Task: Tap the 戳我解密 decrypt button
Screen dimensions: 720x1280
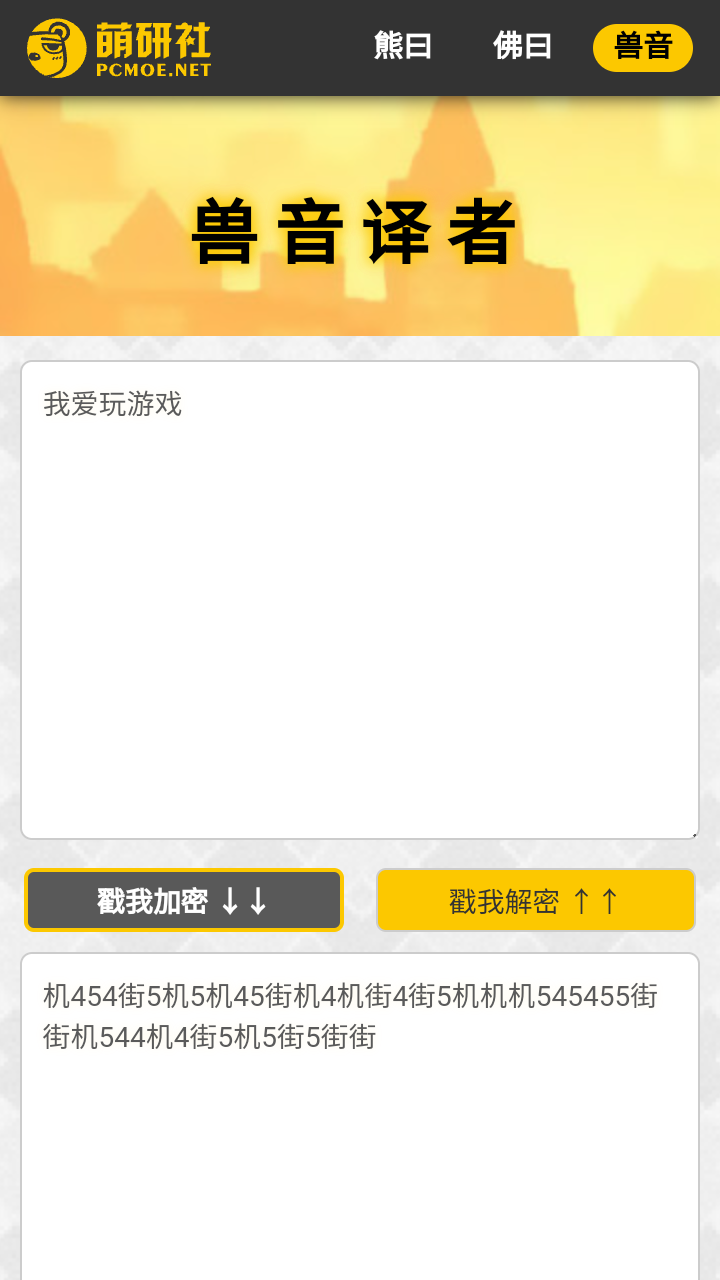Action: (x=535, y=900)
